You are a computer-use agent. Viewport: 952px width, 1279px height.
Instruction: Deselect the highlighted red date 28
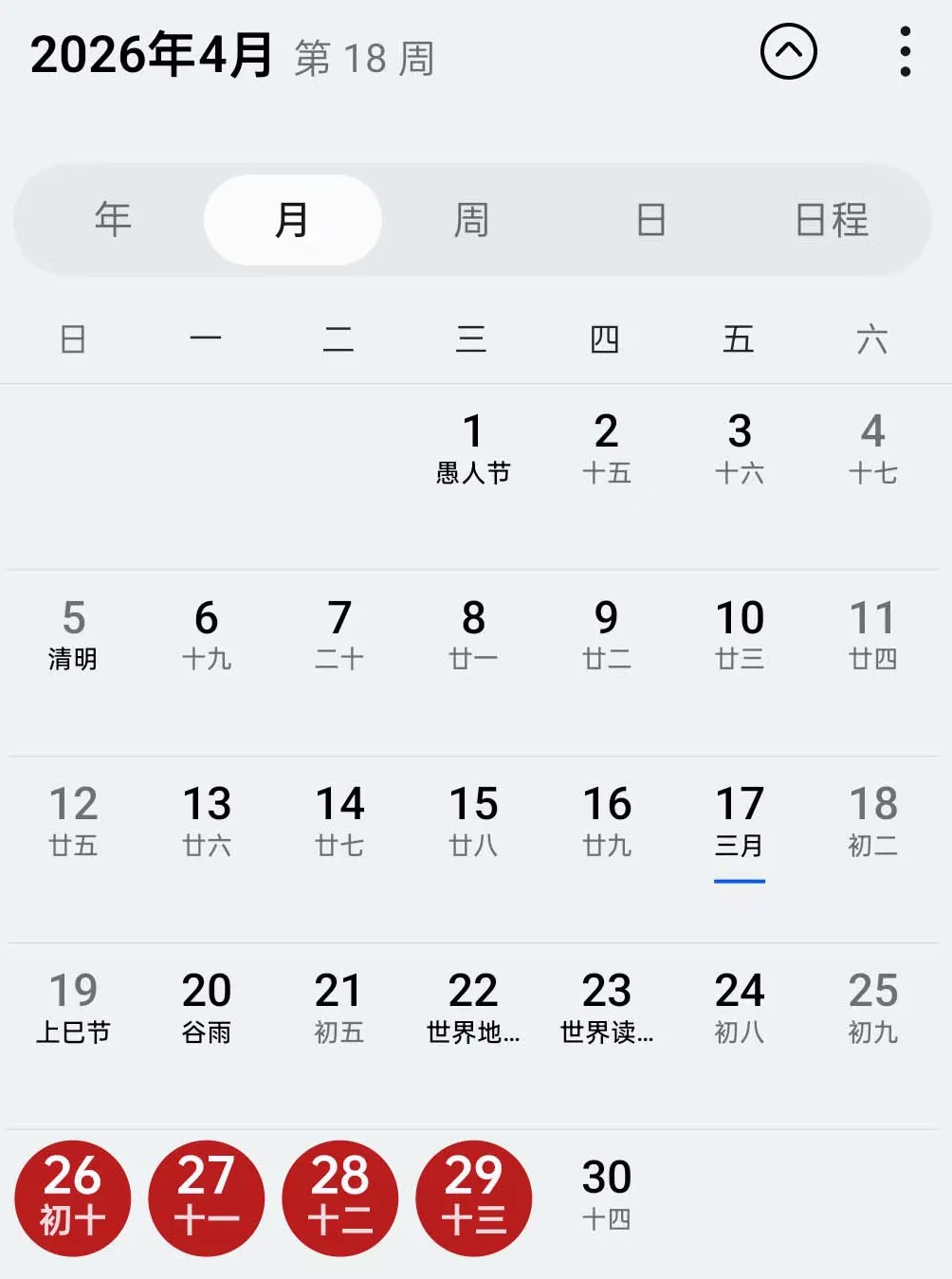pyautogui.click(x=340, y=1197)
